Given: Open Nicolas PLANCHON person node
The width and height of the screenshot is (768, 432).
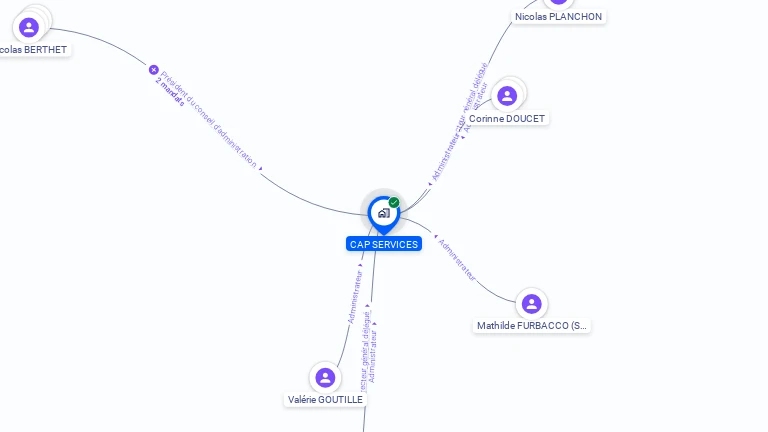Looking at the screenshot, I should pyautogui.click(x=558, y=3).
